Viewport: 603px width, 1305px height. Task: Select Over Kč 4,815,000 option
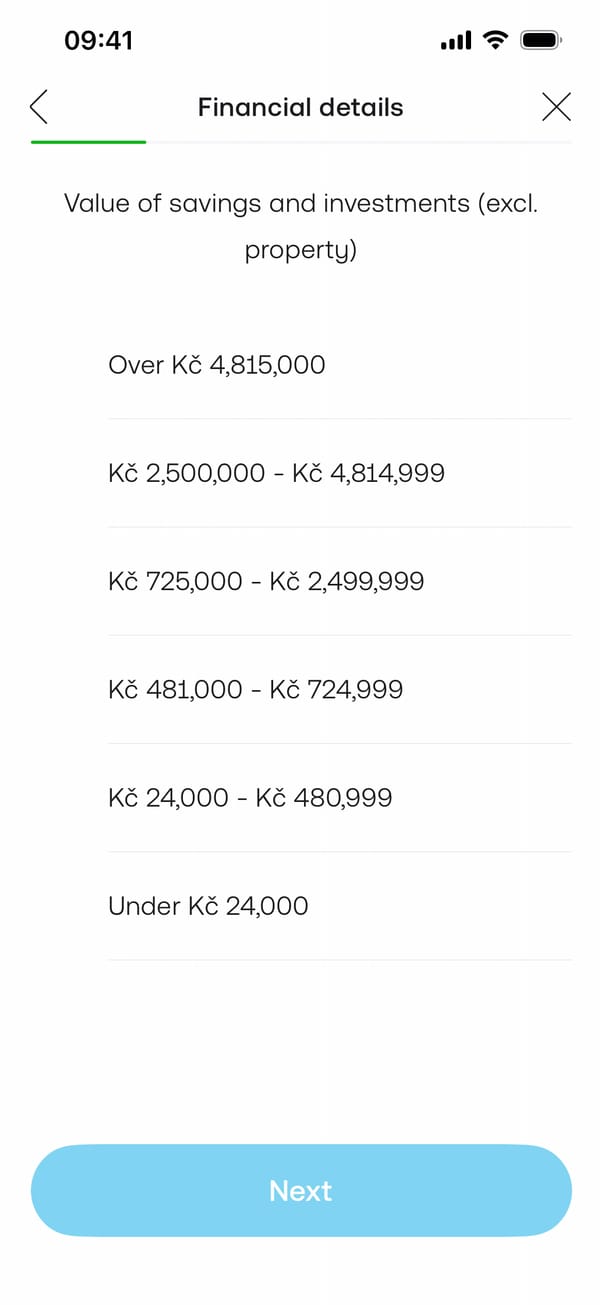click(x=217, y=365)
